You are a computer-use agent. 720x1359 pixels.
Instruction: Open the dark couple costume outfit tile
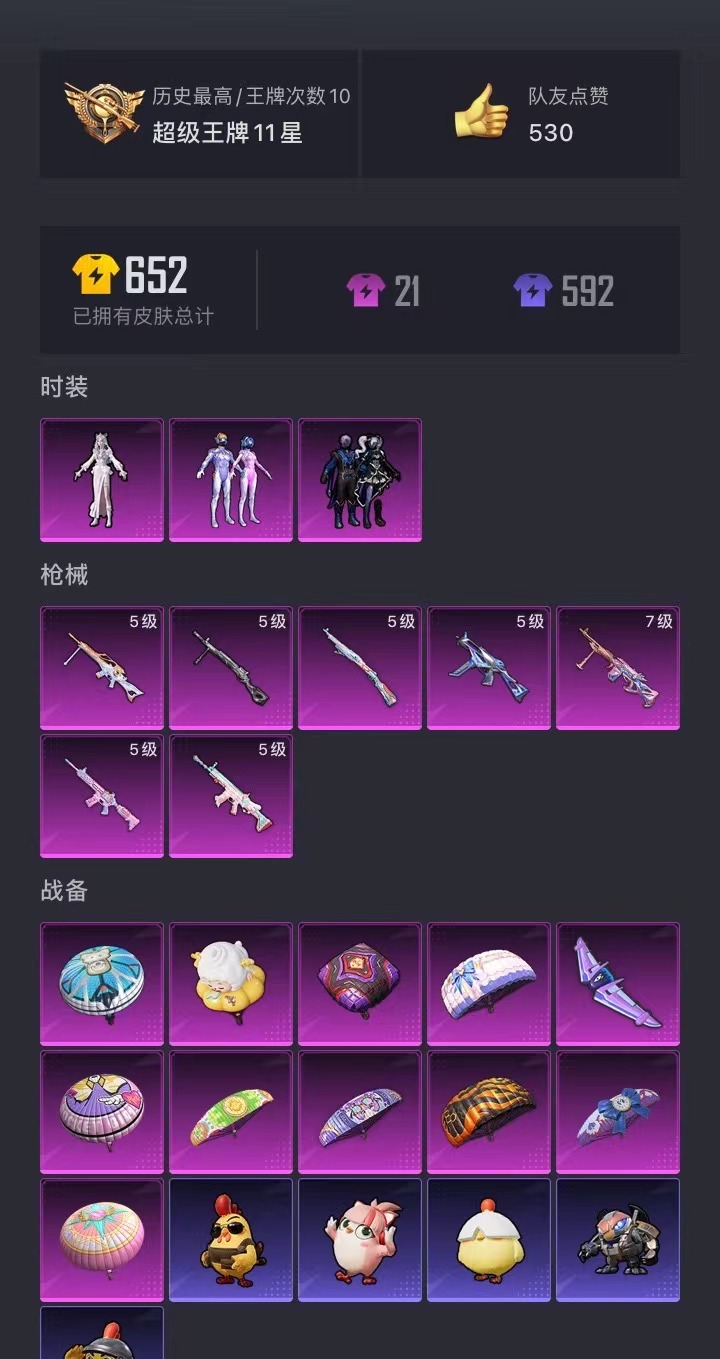point(359,480)
